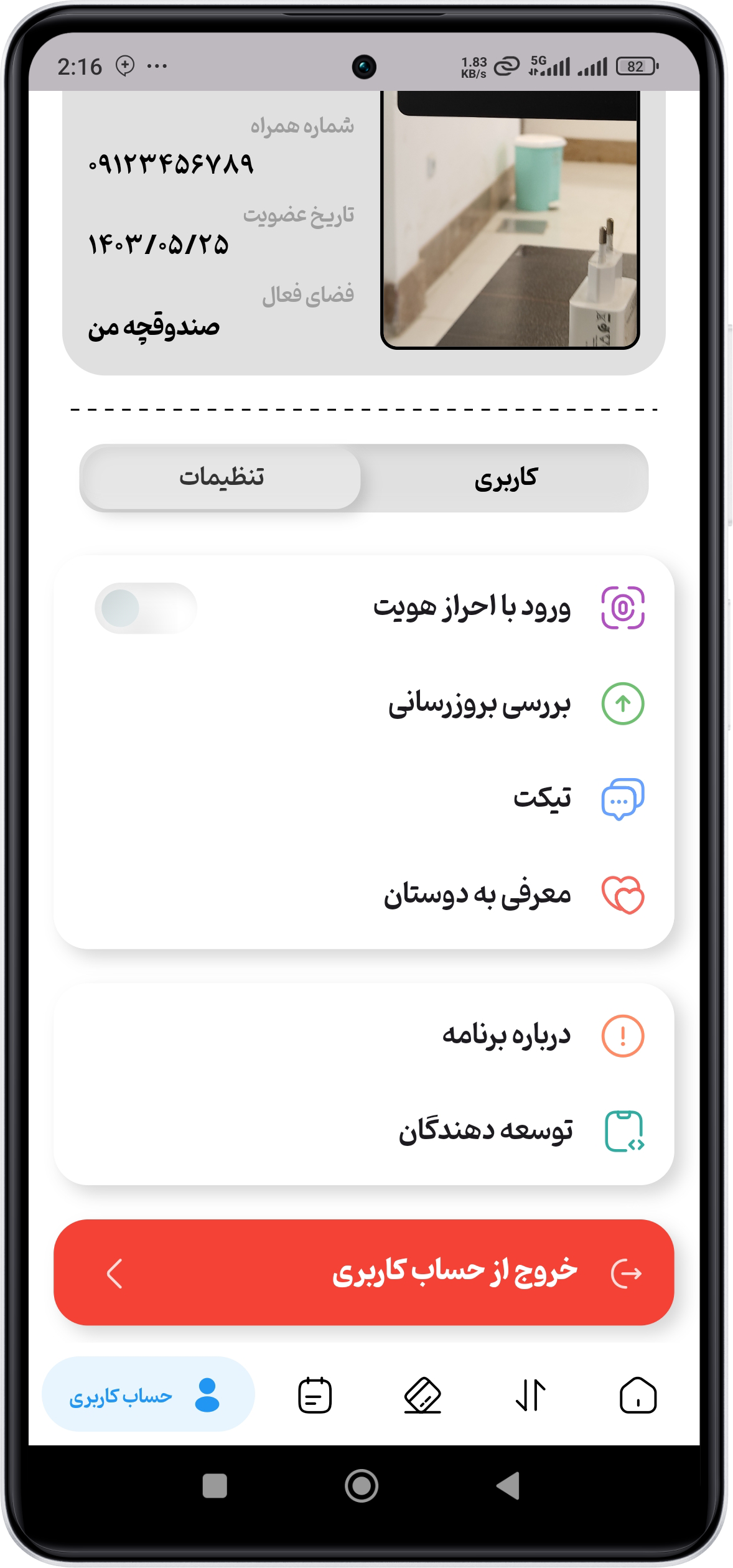Image resolution: width=733 pixels, height=1568 pixels.
Task: Tap the system back button
Action: point(508,1486)
